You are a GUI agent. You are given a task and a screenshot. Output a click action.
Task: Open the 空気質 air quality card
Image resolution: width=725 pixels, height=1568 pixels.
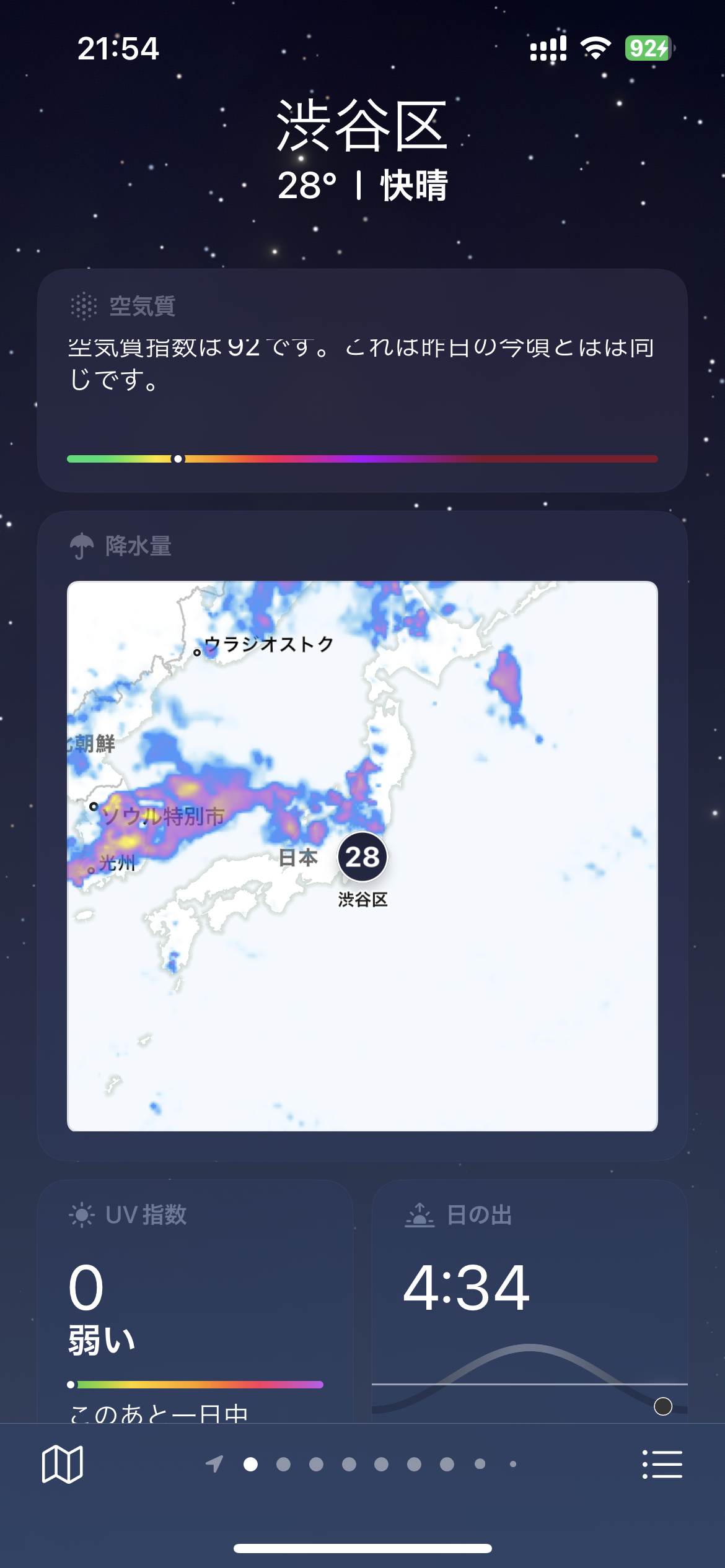362,380
